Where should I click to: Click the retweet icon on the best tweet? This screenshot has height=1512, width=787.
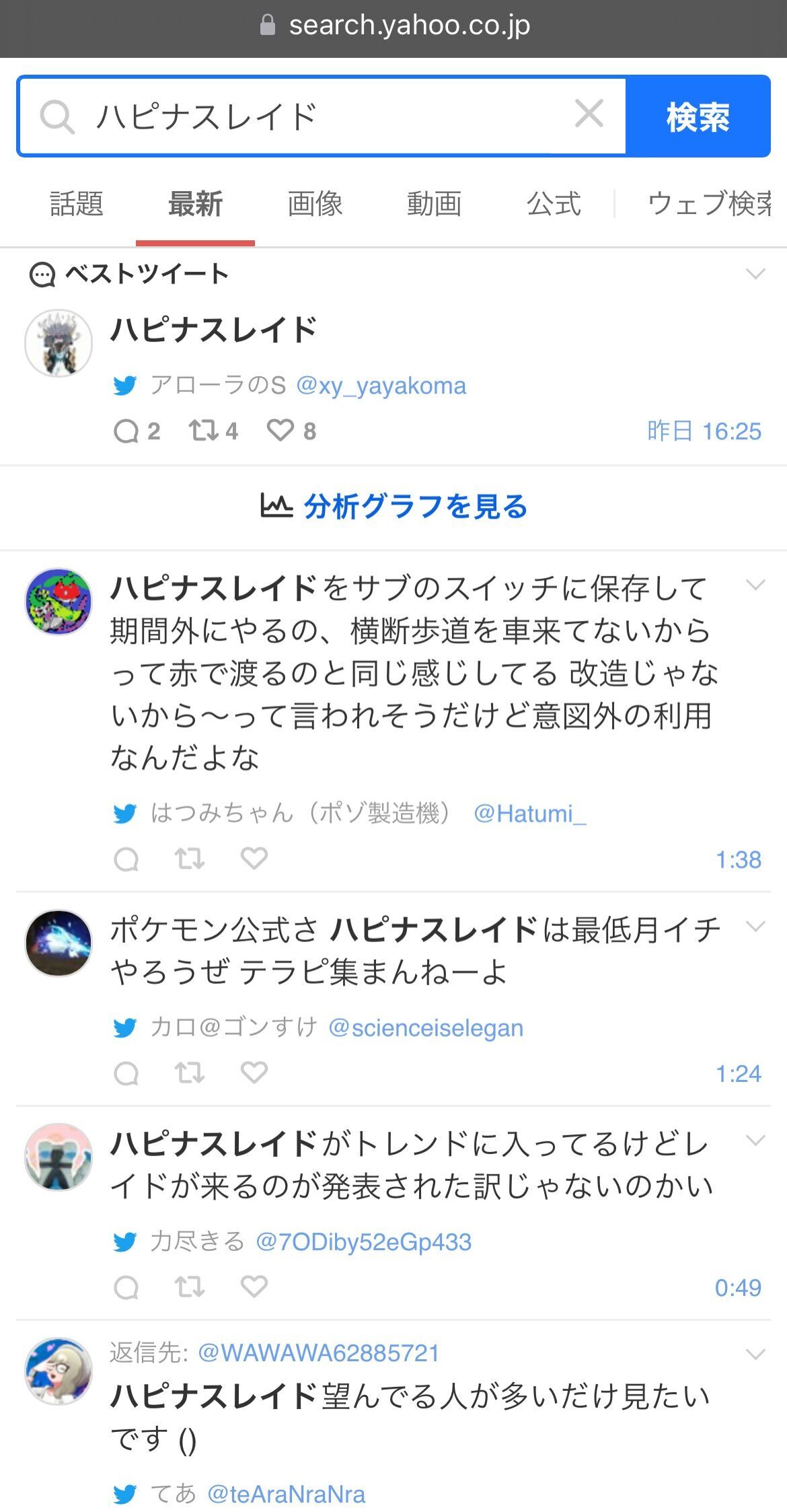click(x=204, y=431)
